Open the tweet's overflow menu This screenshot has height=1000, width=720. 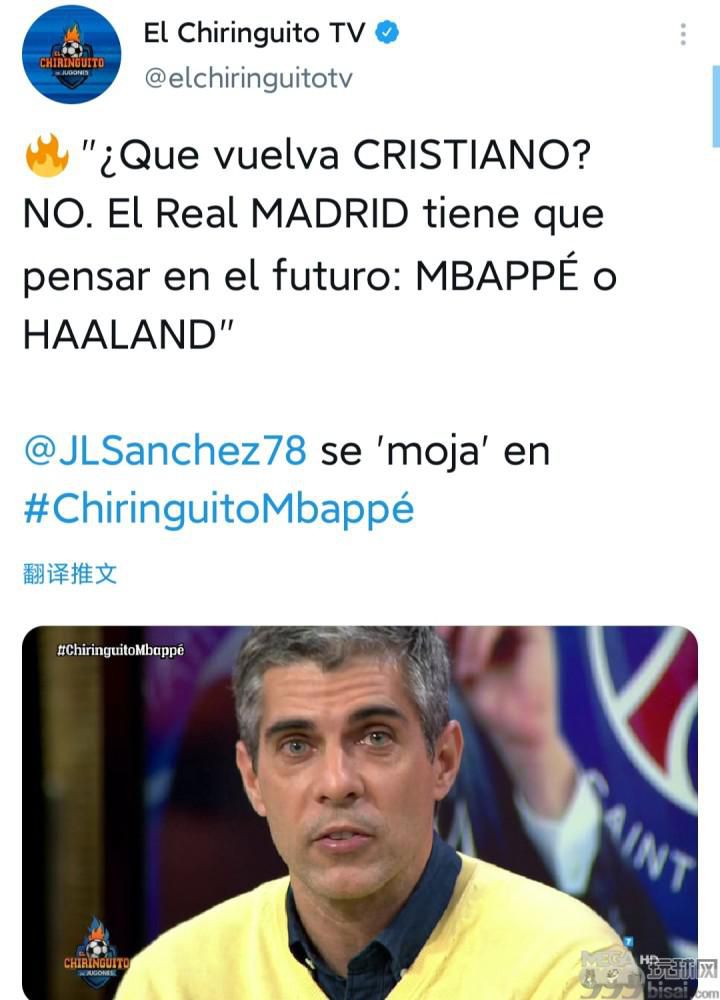683,35
